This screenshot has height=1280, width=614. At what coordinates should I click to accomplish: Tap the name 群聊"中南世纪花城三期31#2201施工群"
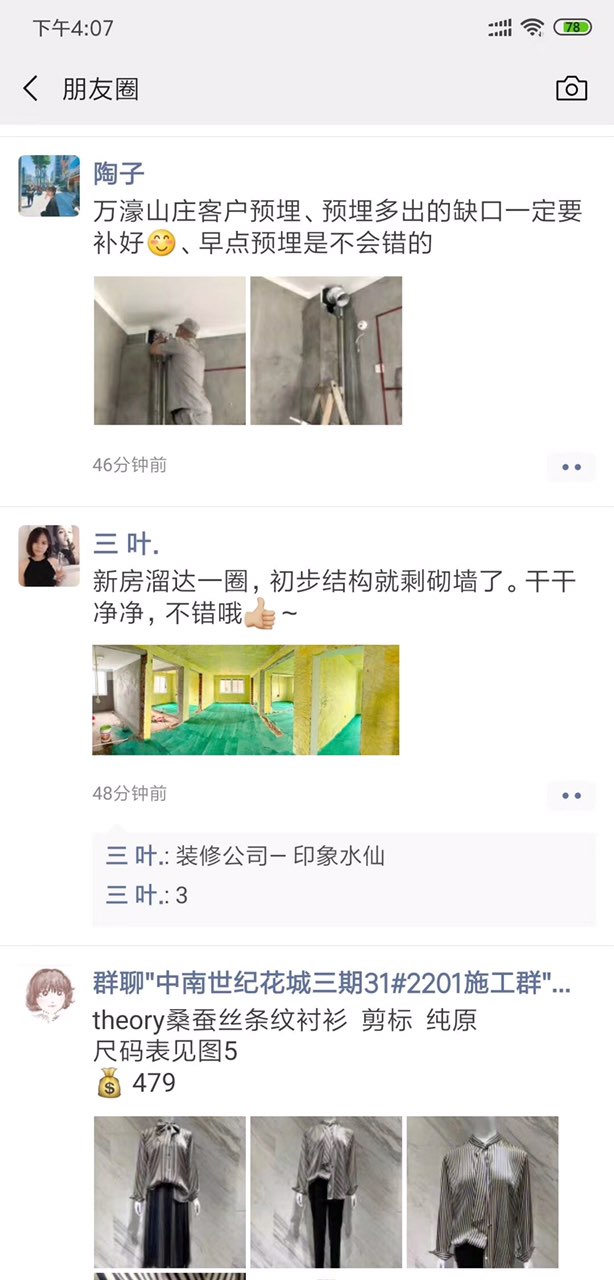click(332, 983)
